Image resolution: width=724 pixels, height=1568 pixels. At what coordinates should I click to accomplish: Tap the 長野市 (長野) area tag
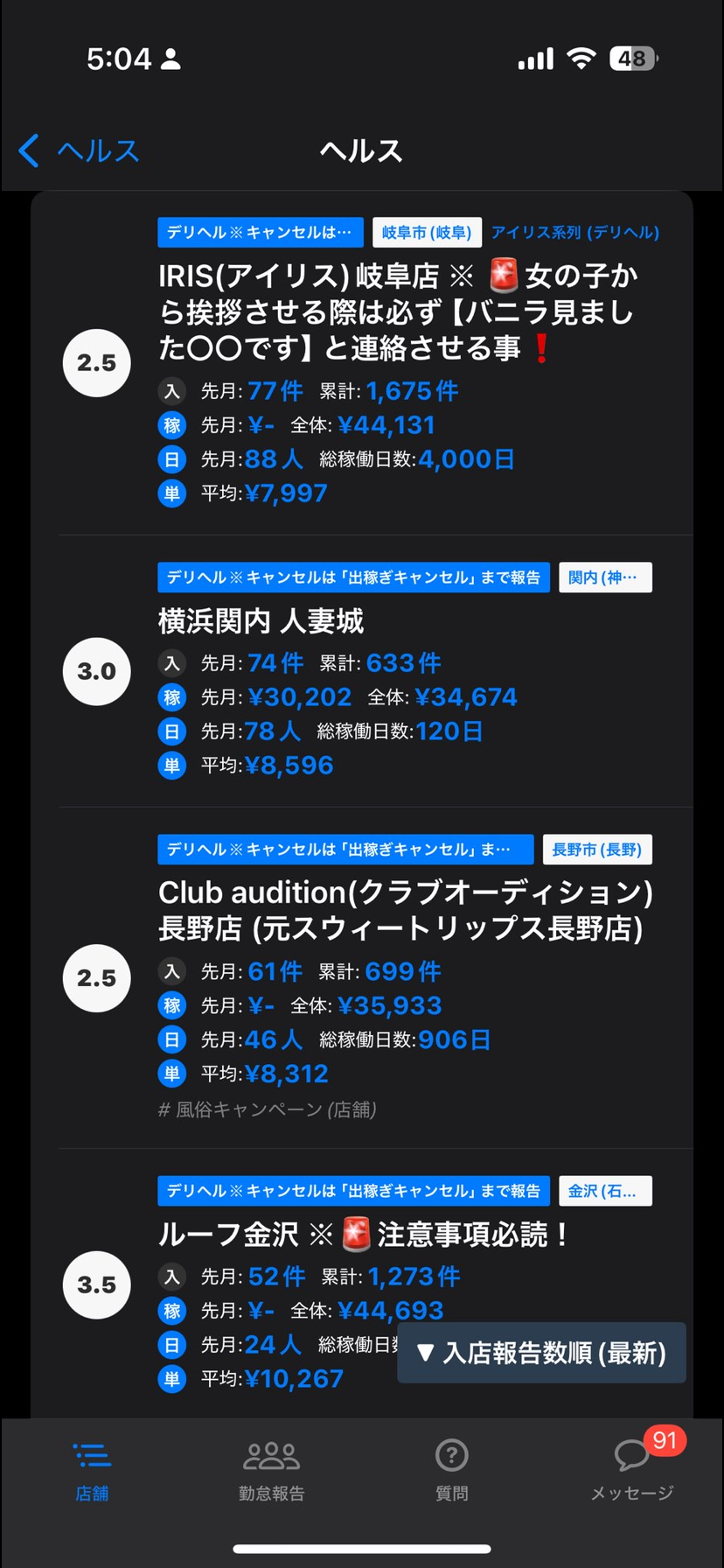[596, 850]
